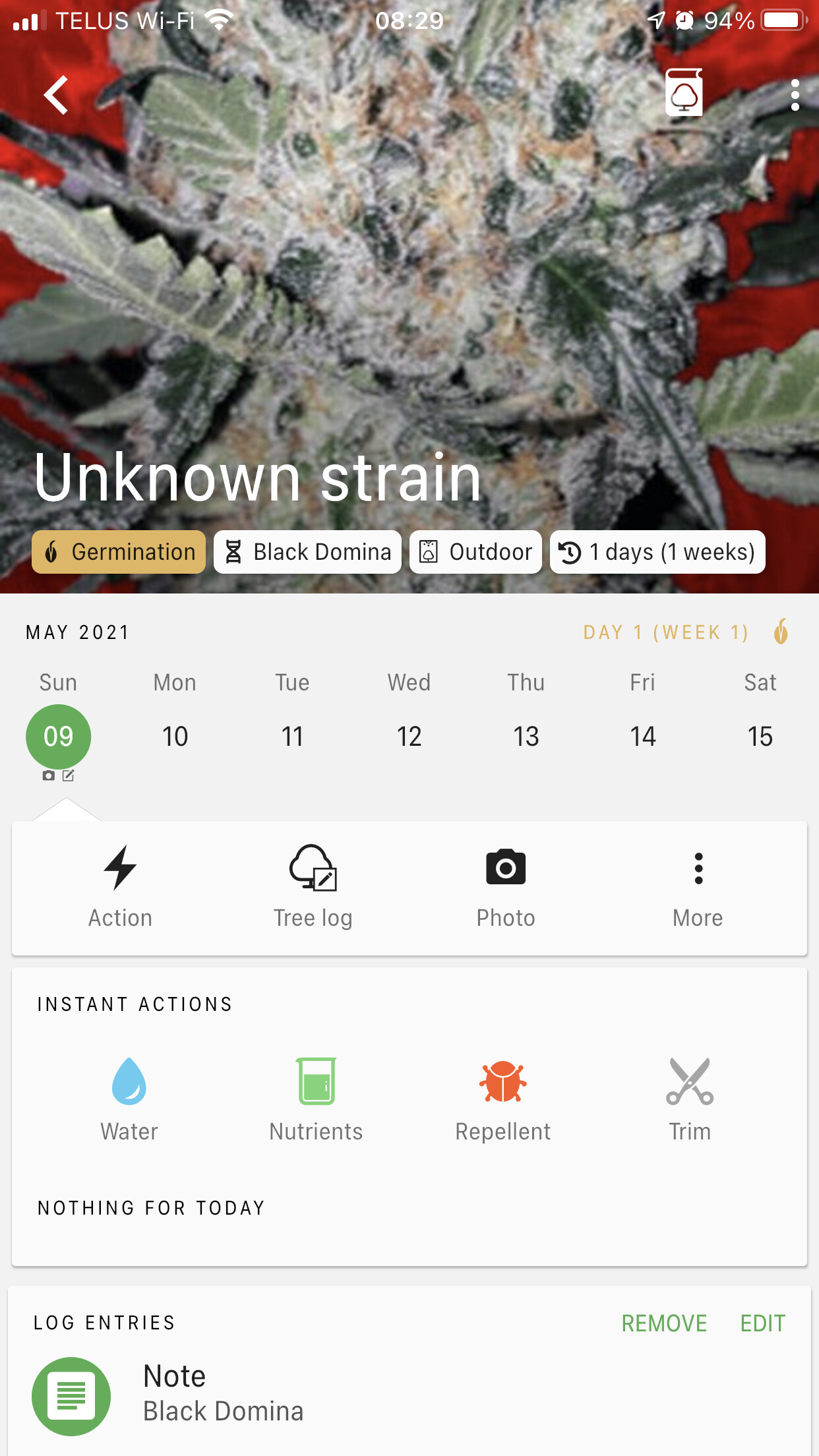Tap the 1 days (1 weeks) chip

click(657, 552)
